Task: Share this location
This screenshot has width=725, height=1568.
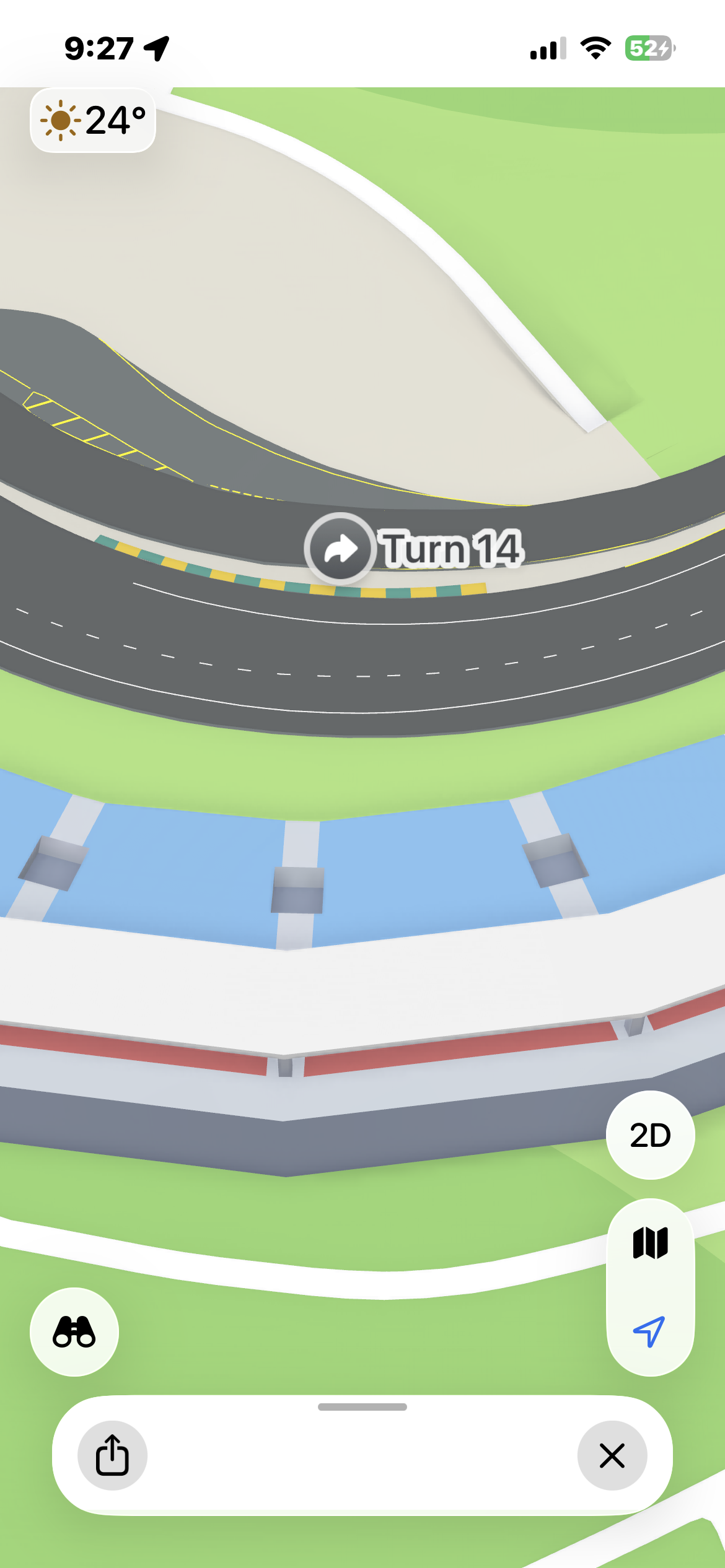Action: click(x=112, y=1455)
